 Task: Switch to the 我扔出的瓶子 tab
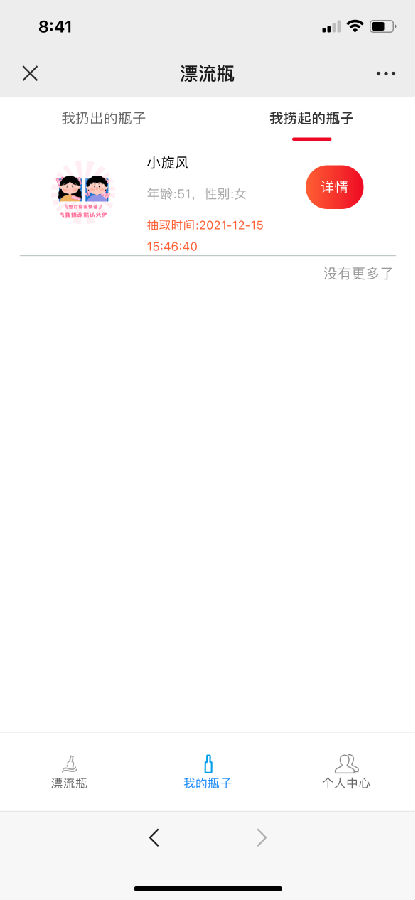pos(104,119)
